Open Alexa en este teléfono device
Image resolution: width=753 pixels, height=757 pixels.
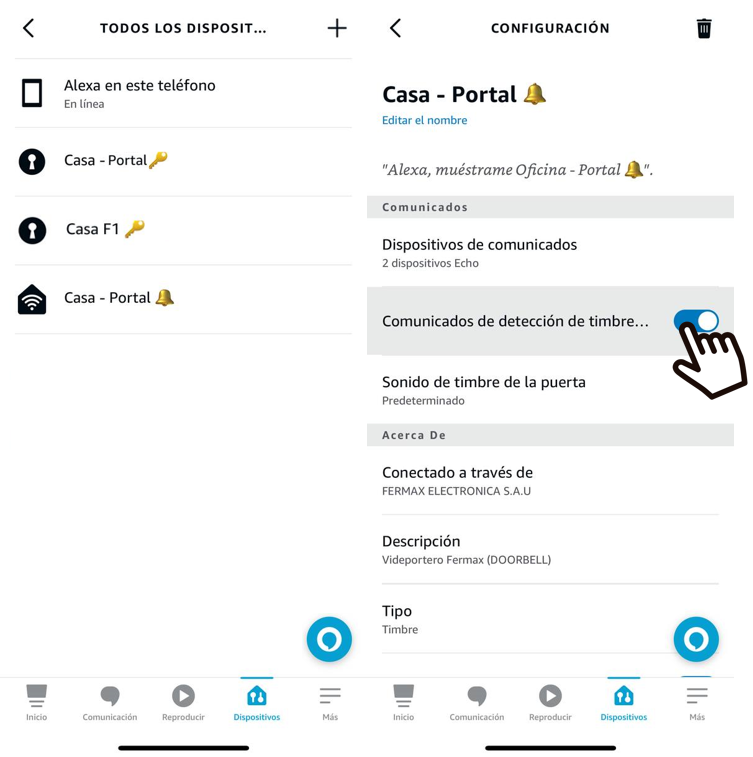click(x=184, y=93)
